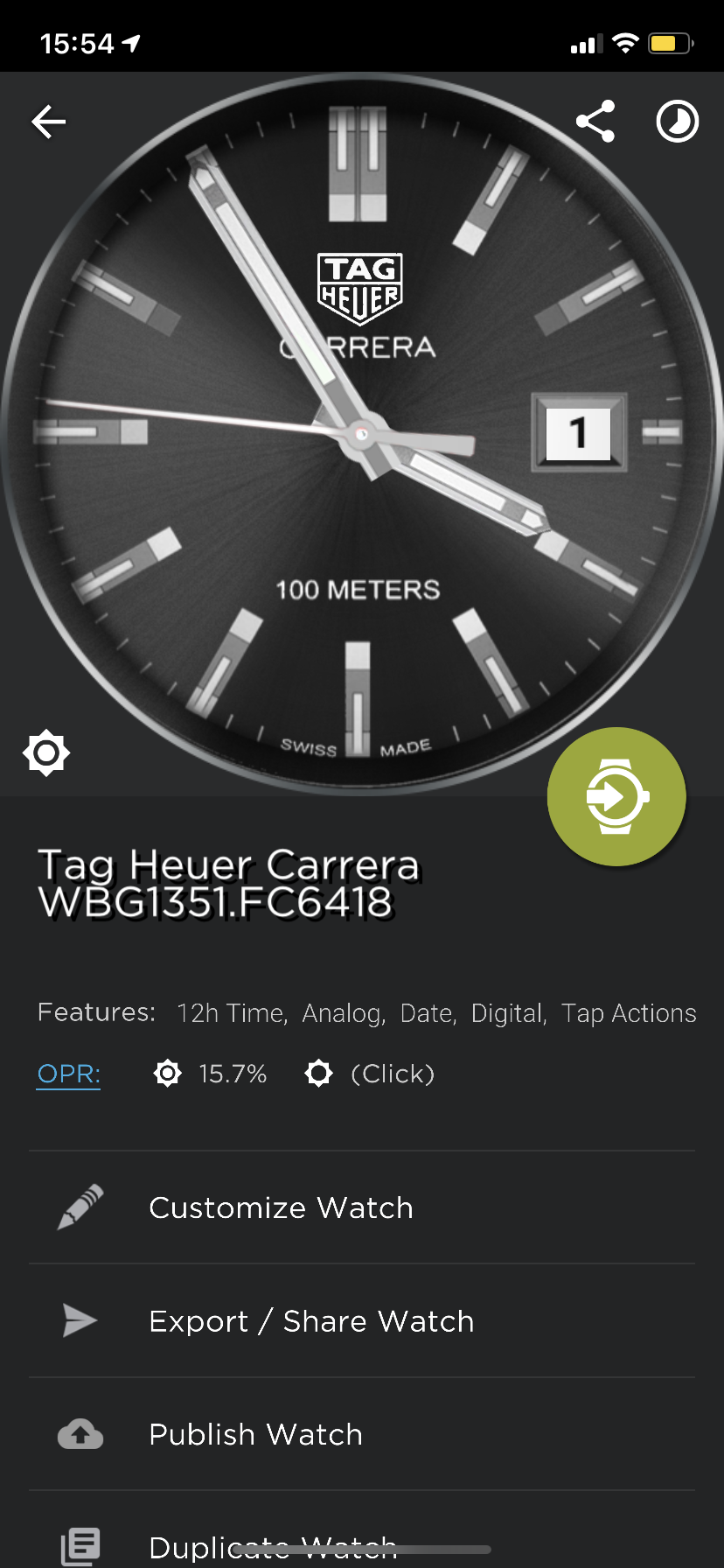This screenshot has width=724, height=1568.
Task: Open Customize Watch
Action: pos(362,1207)
